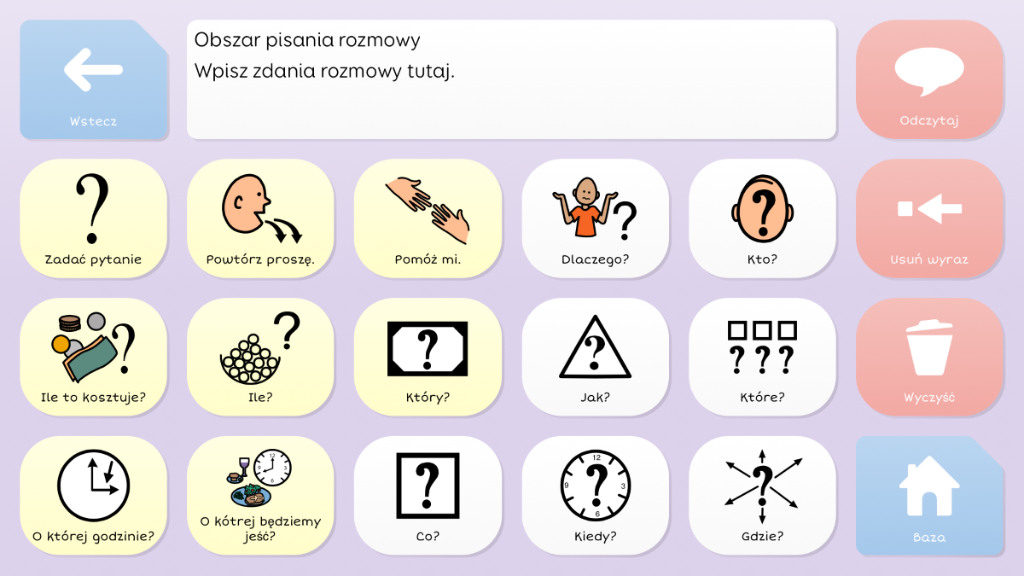Tap the conversation writing area
The width and height of the screenshot is (1024, 576).
click(x=511, y=79)
